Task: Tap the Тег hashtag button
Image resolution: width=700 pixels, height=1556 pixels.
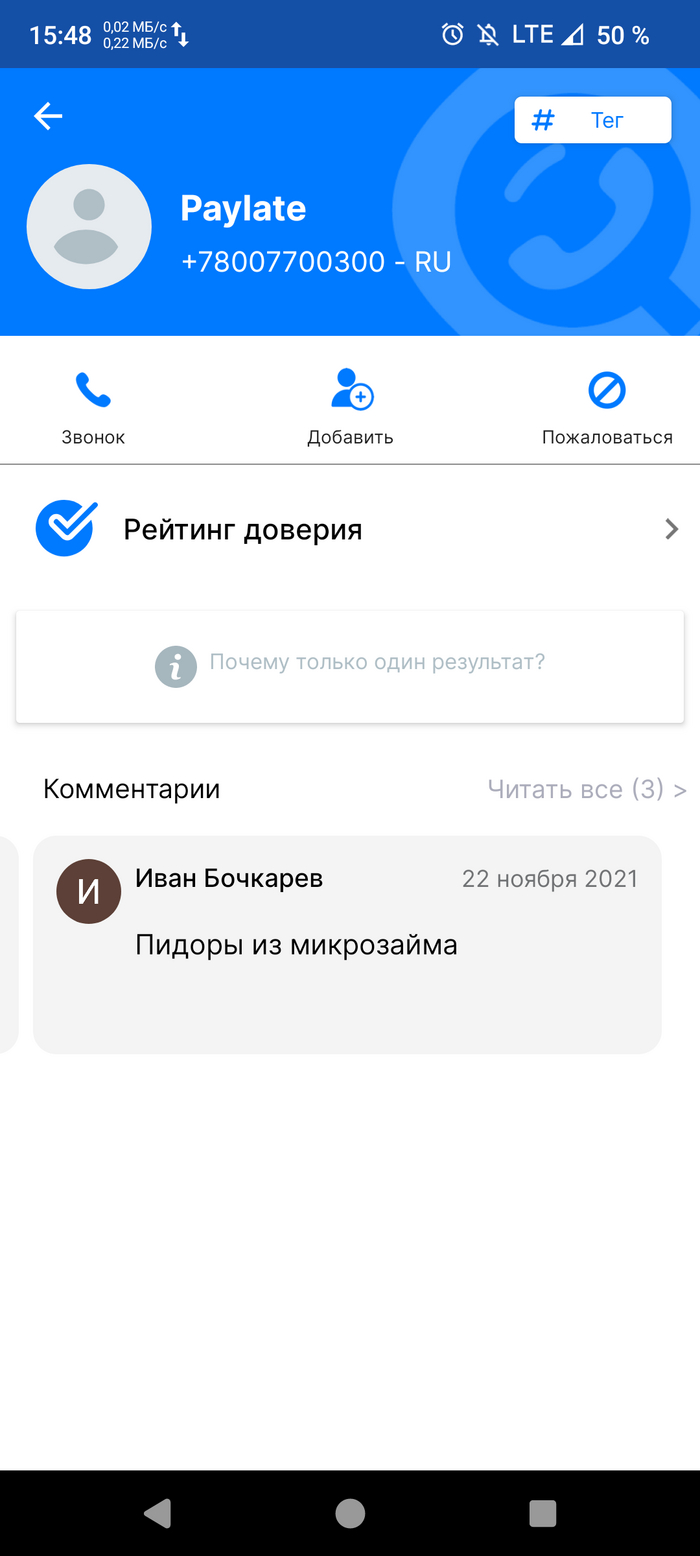Action: click(x=592, y=121)
